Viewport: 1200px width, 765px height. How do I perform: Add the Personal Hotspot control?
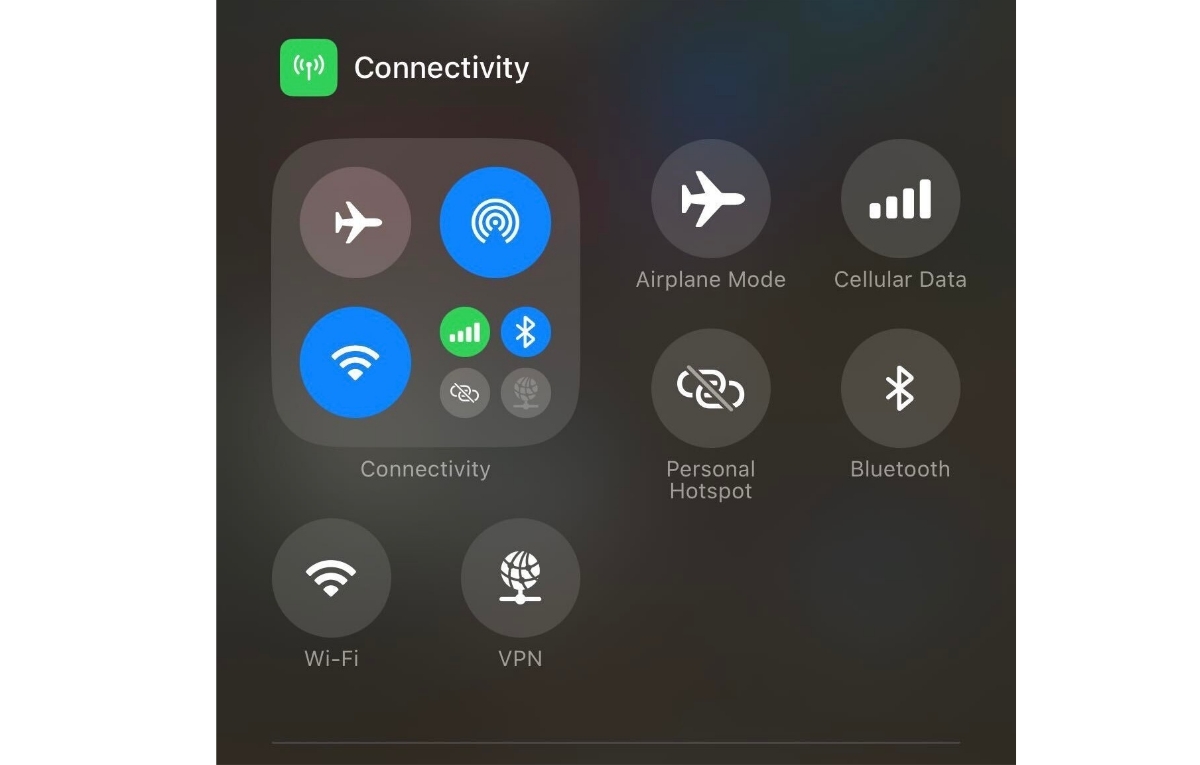click(x=710, y=388)
